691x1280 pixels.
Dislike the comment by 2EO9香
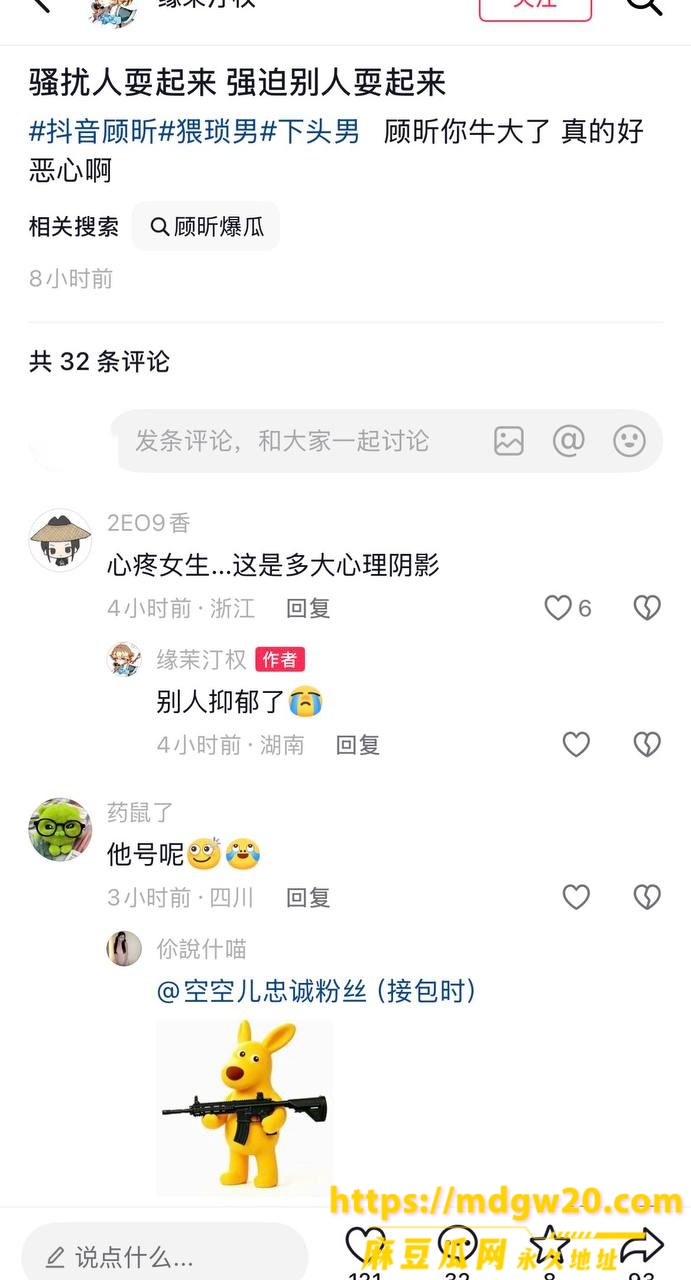coord(647,608)
